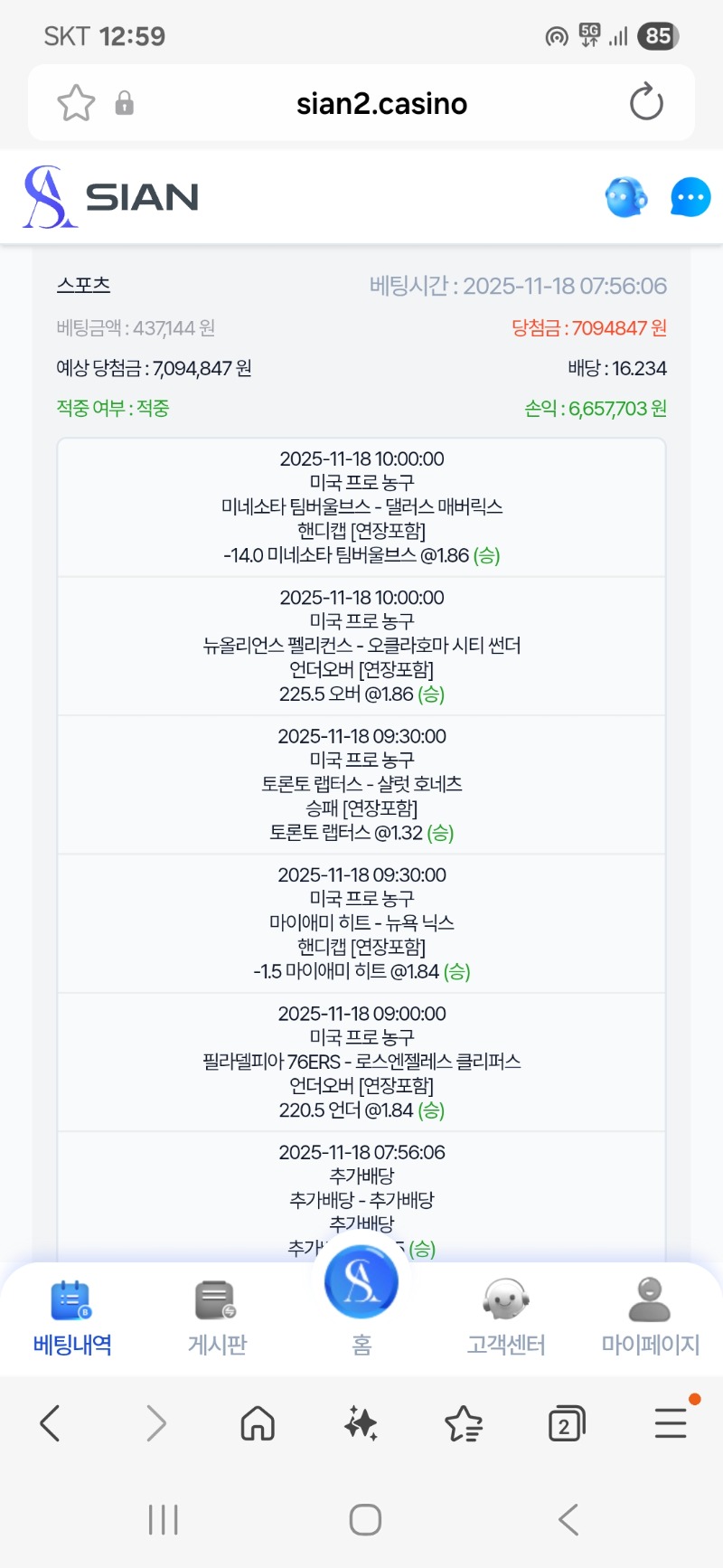The height and width of the screenshot is (1568, 723).
Task: View the two open browser tabs
Action: coord(567,1425)
